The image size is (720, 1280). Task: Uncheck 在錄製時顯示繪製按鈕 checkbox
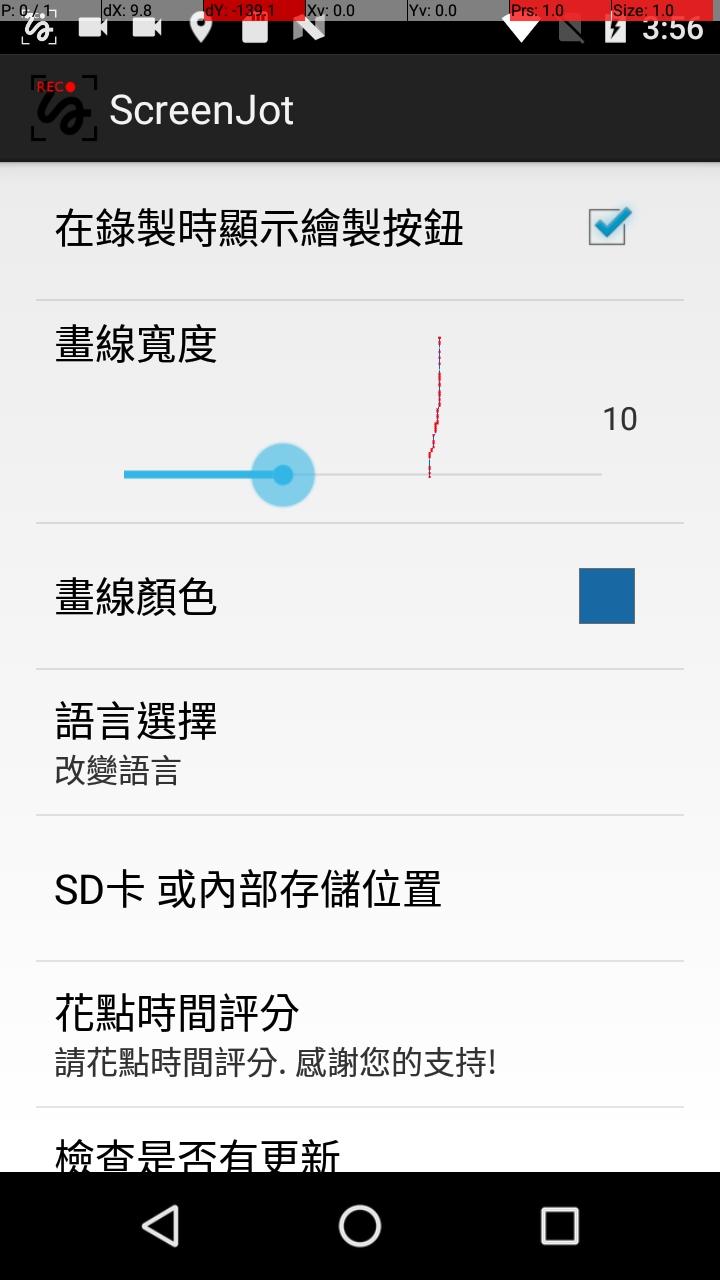[x=607, y=227]
